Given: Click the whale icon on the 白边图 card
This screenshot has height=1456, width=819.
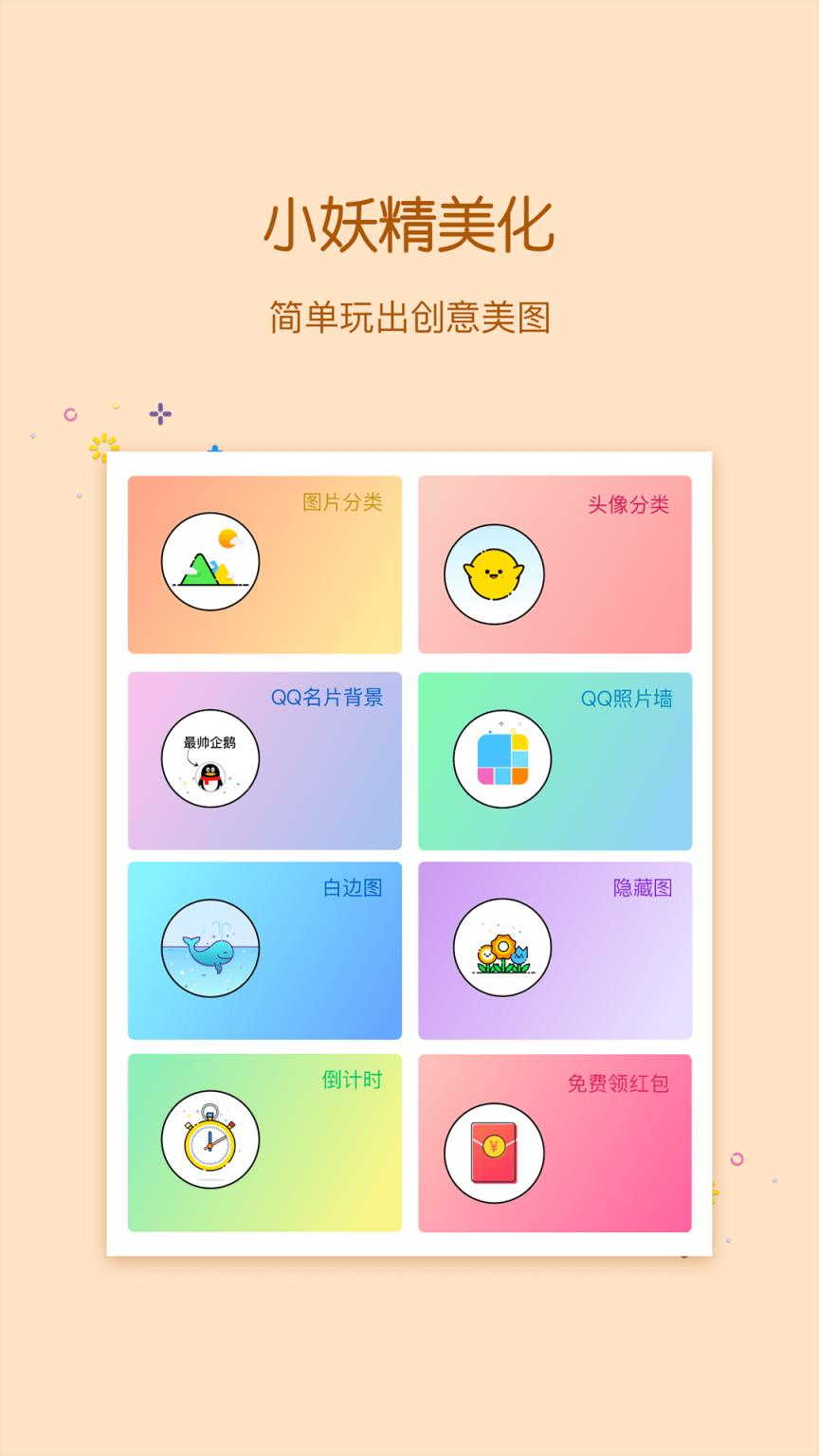Looking at the screenshot, I should [210, 948].
